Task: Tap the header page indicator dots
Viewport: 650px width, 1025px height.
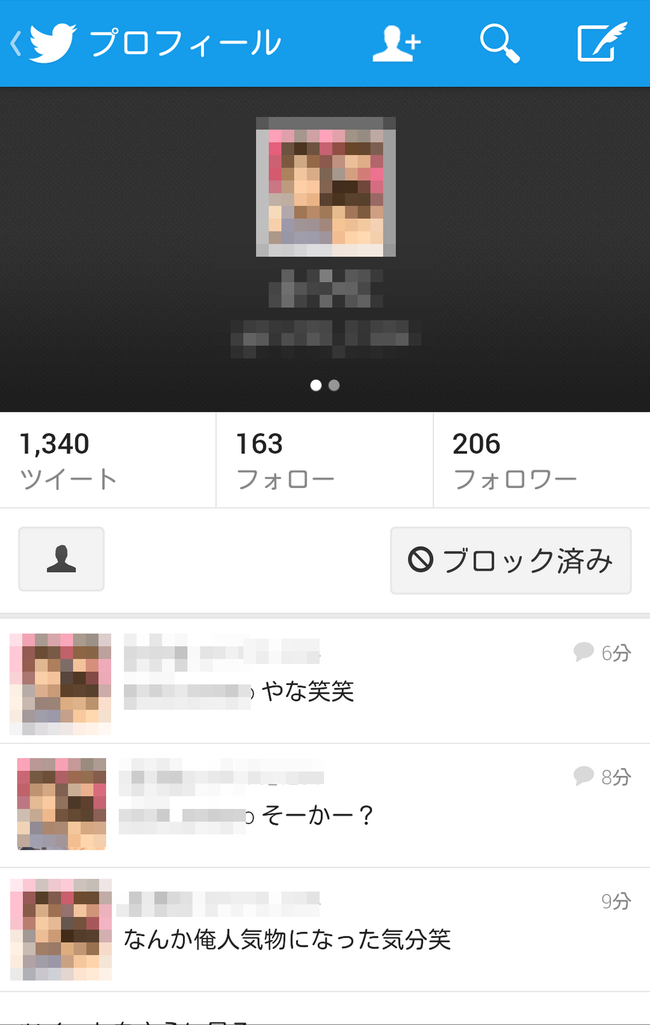Action: 325,385
